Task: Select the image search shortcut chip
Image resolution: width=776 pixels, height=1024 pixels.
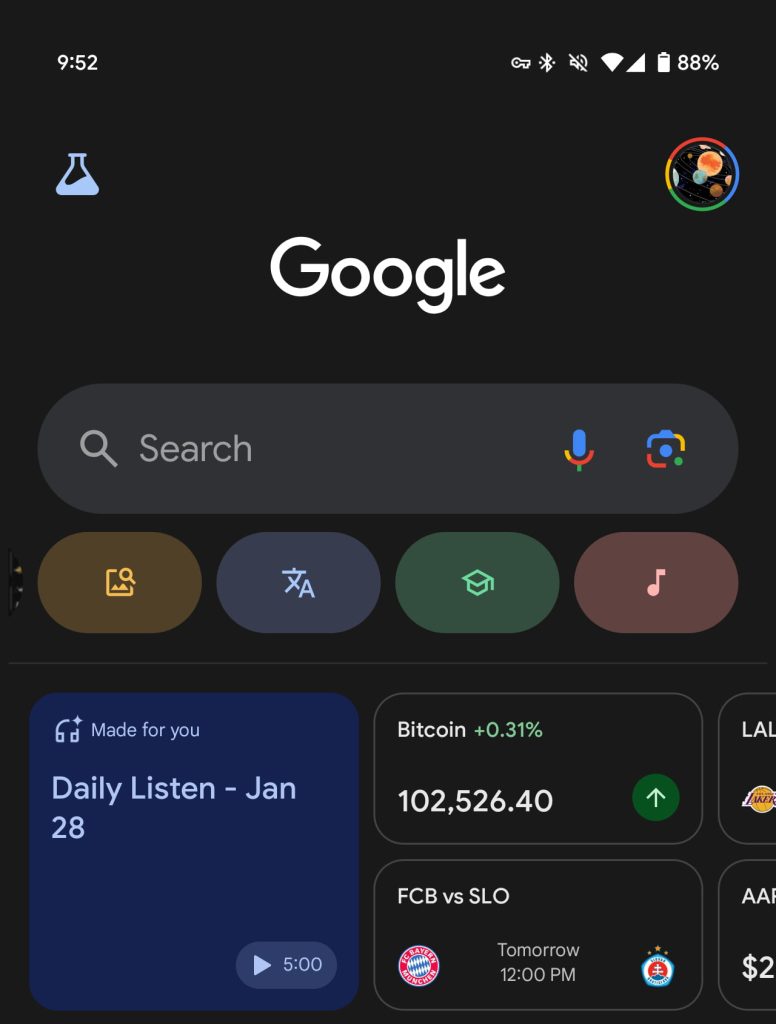Action: (x=119, y=583)
